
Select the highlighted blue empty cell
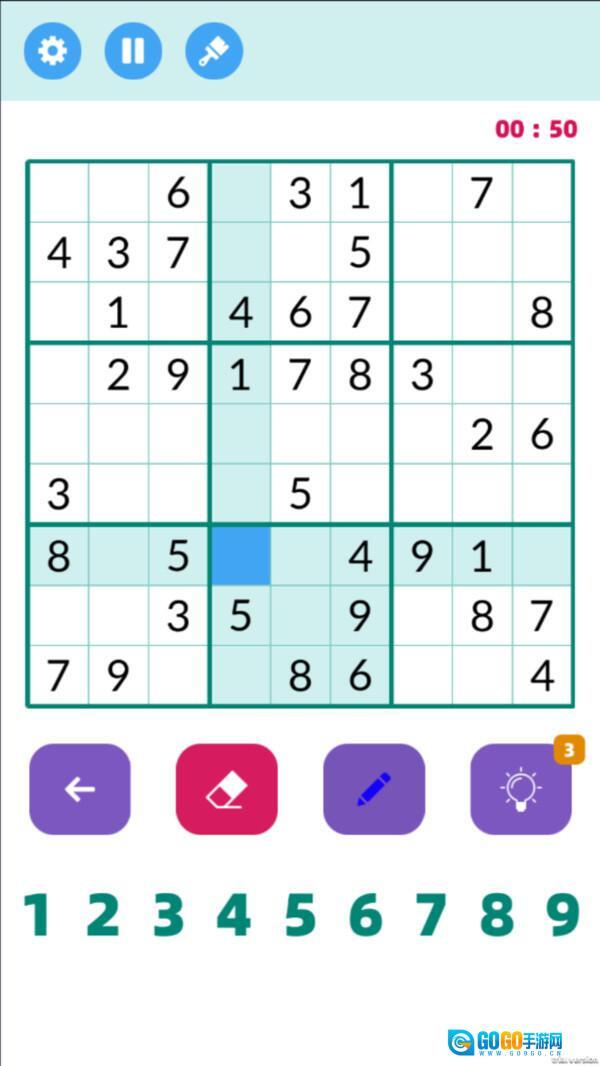coord(240,556)
